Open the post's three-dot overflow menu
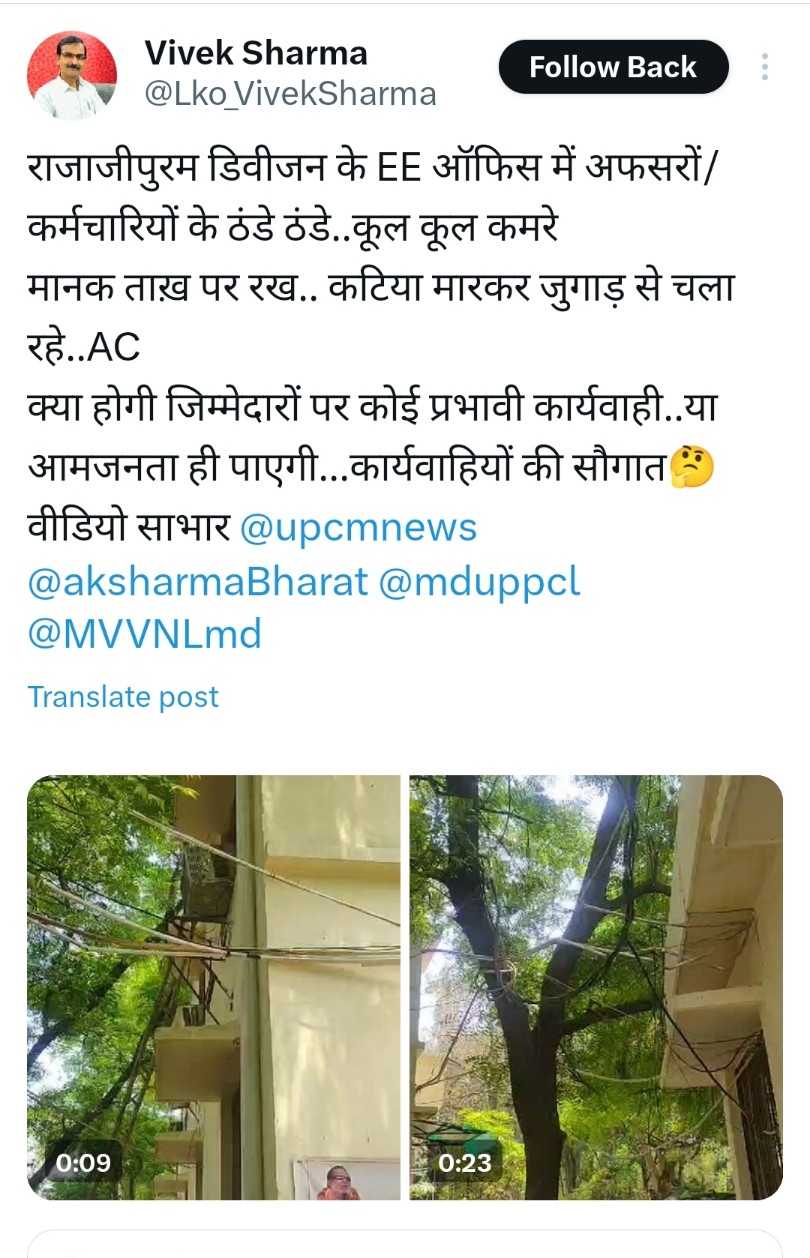 (764, 68)
